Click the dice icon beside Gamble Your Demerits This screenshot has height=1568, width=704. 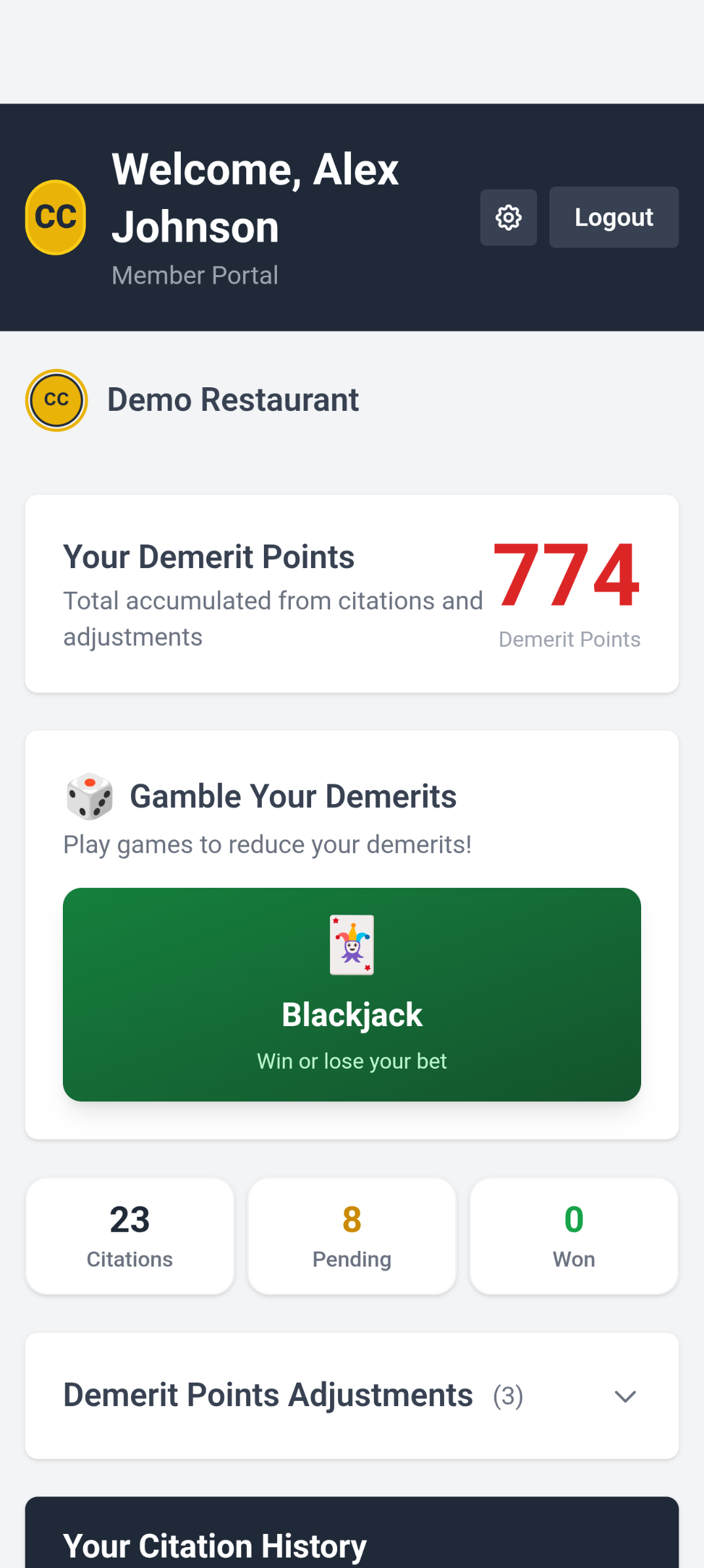(89, 795)
